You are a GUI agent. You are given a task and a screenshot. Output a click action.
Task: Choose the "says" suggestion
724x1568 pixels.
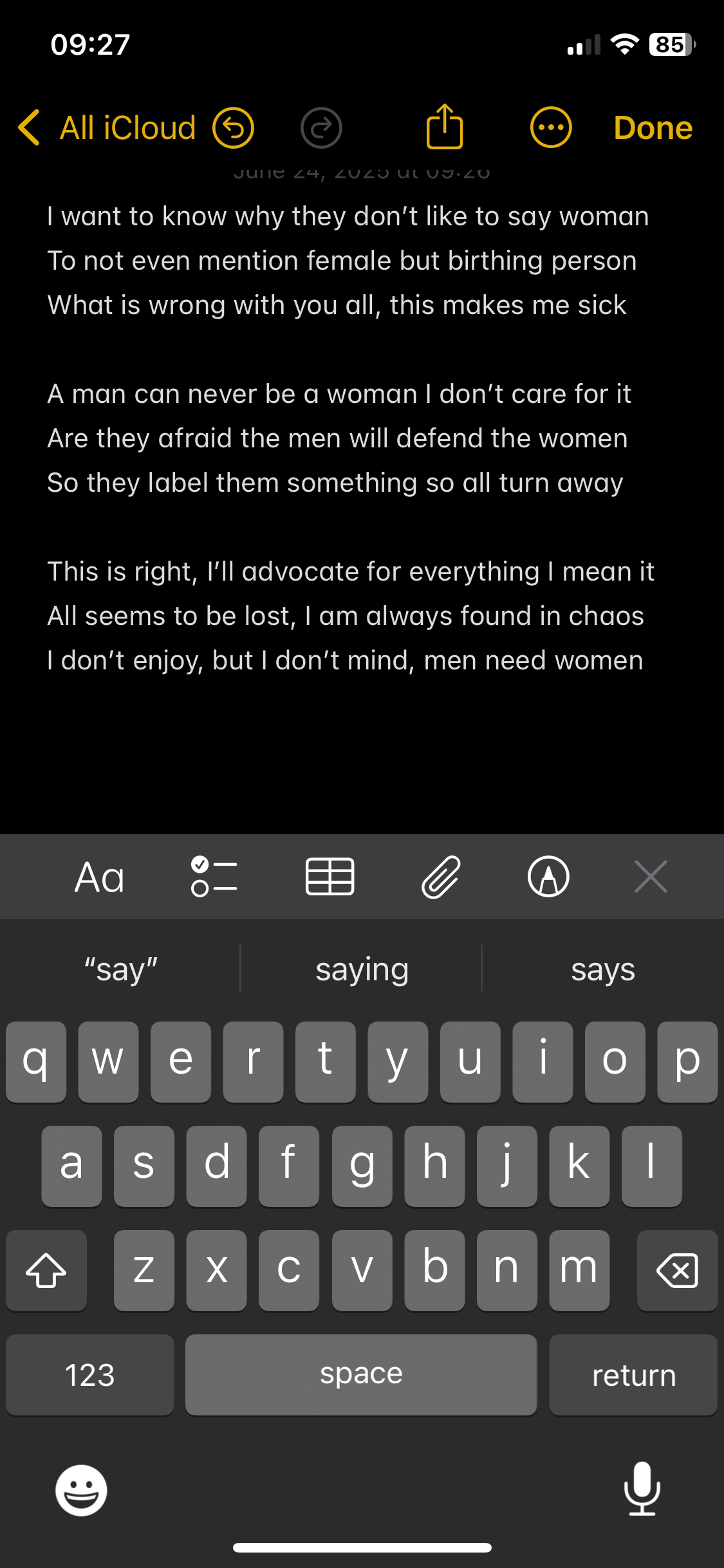click(x=603, y=969)
